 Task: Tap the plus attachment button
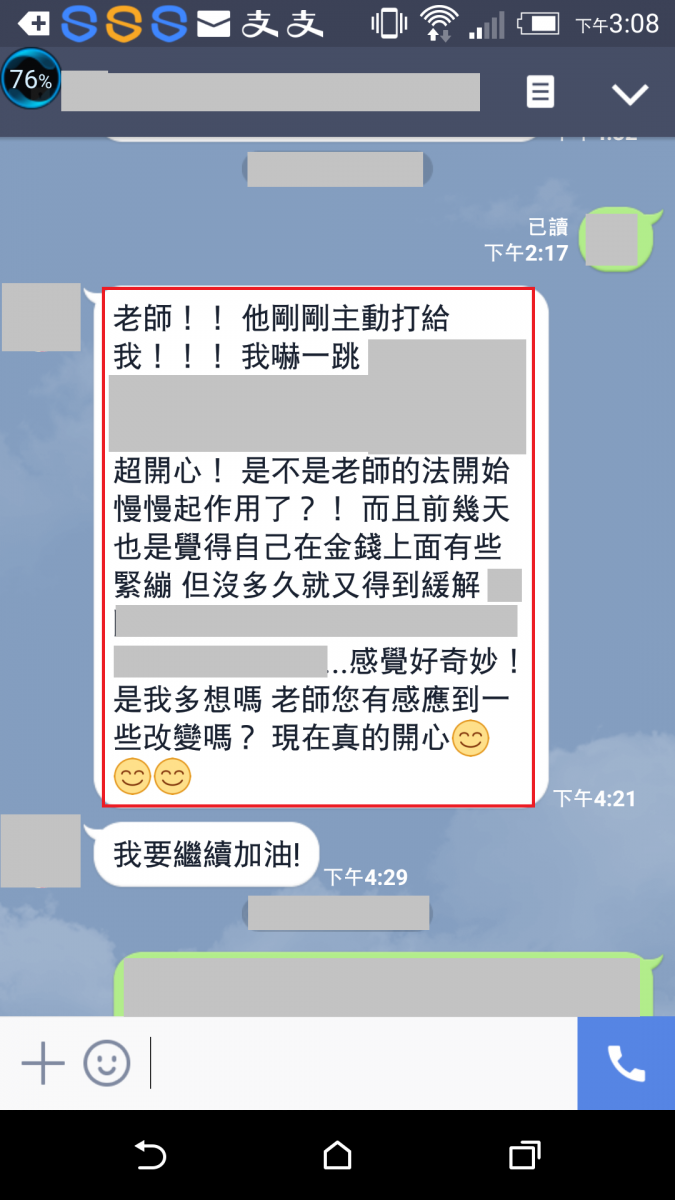43,1062
